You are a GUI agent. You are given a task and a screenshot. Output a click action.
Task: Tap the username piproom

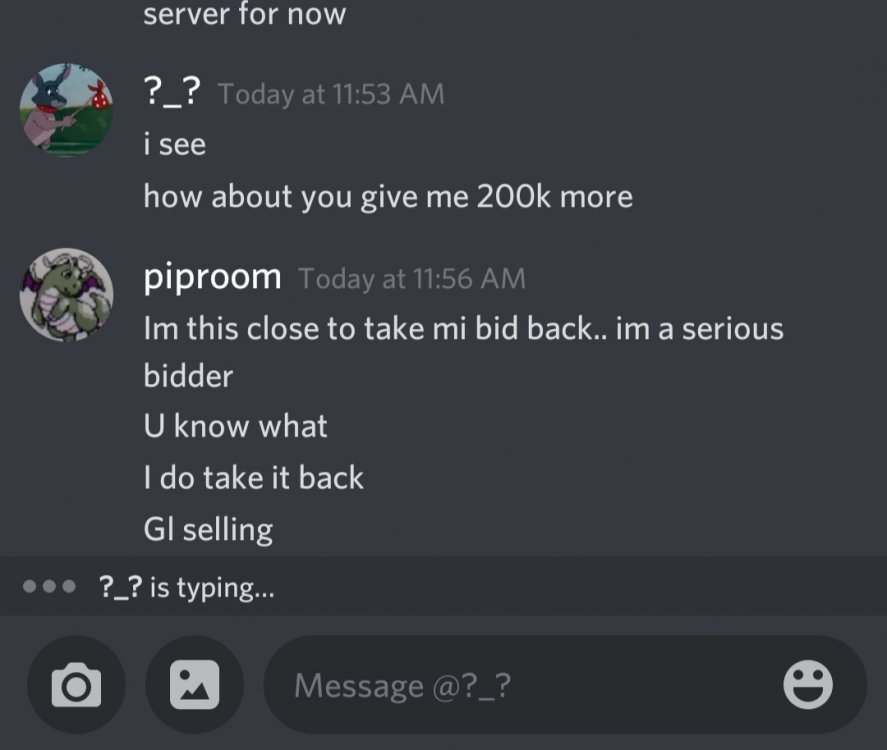click(x=212, y=277)
